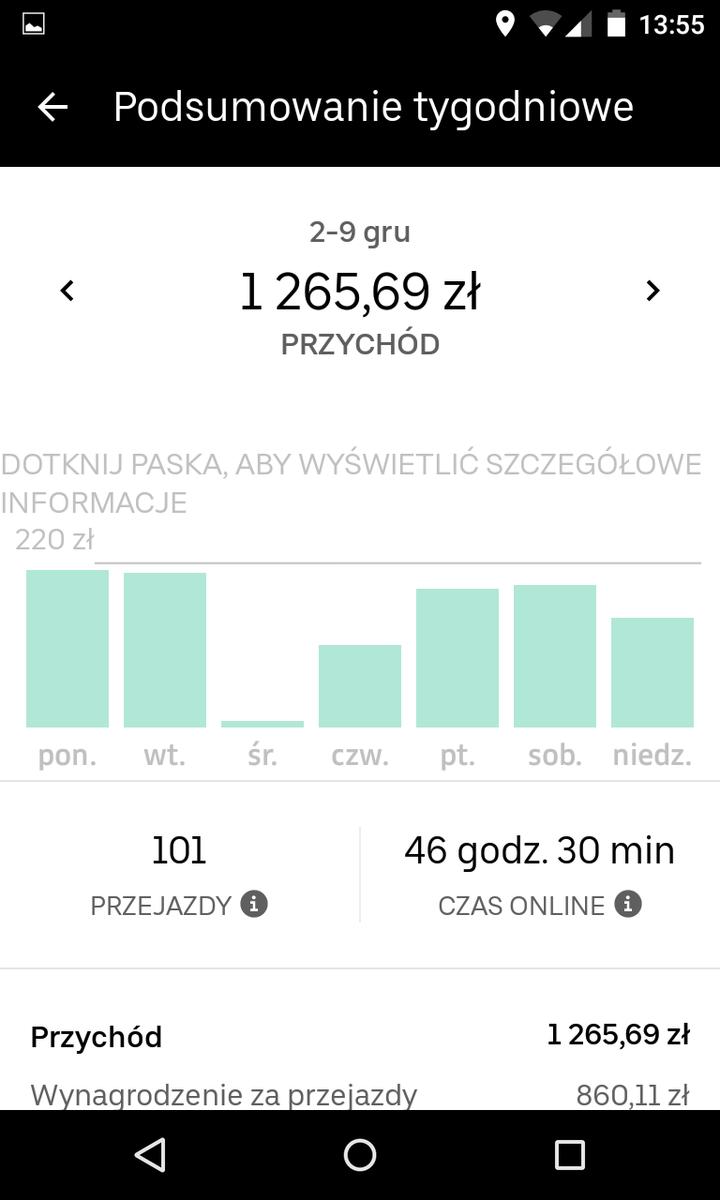Tap the info icon next to CZAS ONLINE
Screen dimensions: 720x1200
(628, 905)
